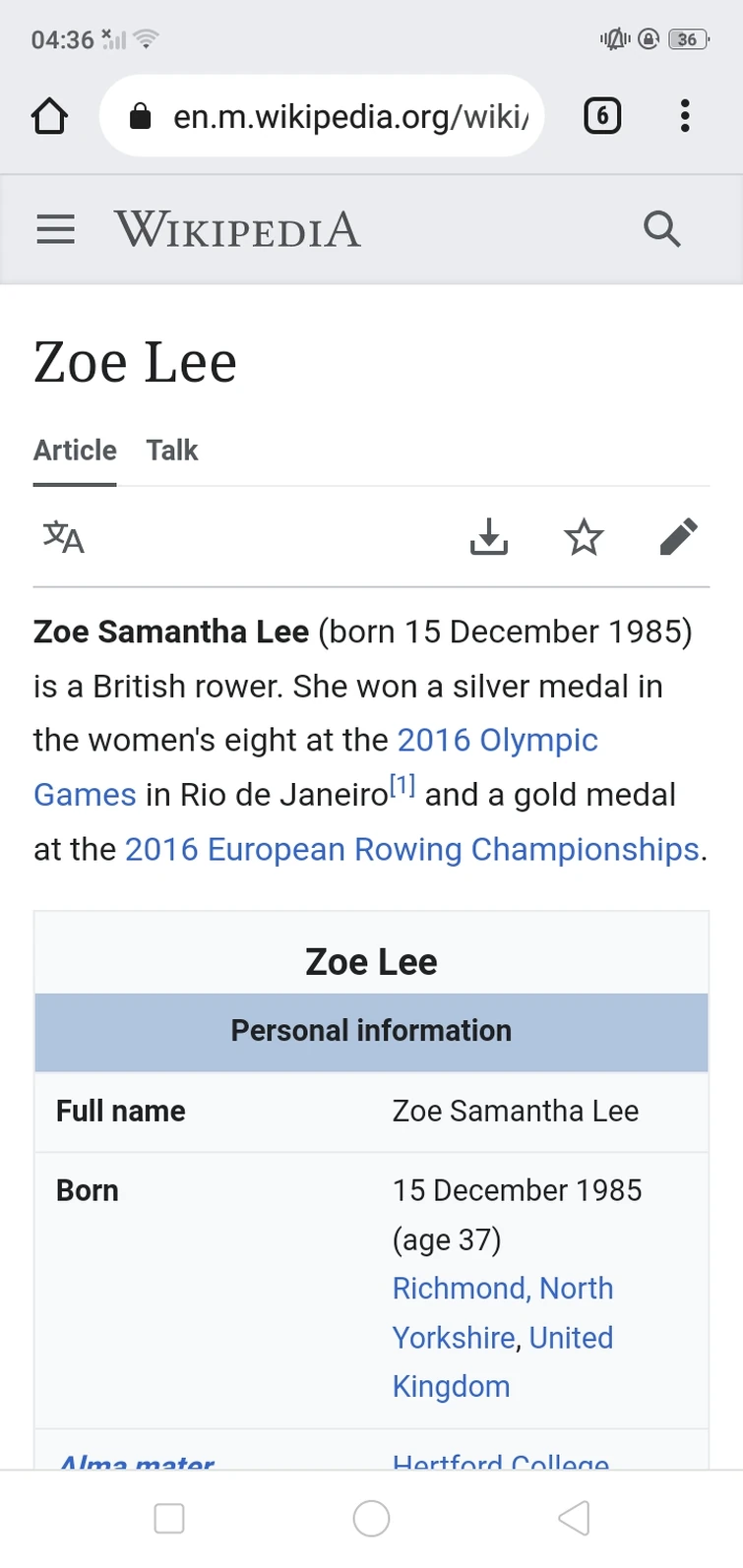Image resolution: width=743 pixels, height=1568 pixels.
Task: Select the Article tab
Action: [x=74, y=450]
